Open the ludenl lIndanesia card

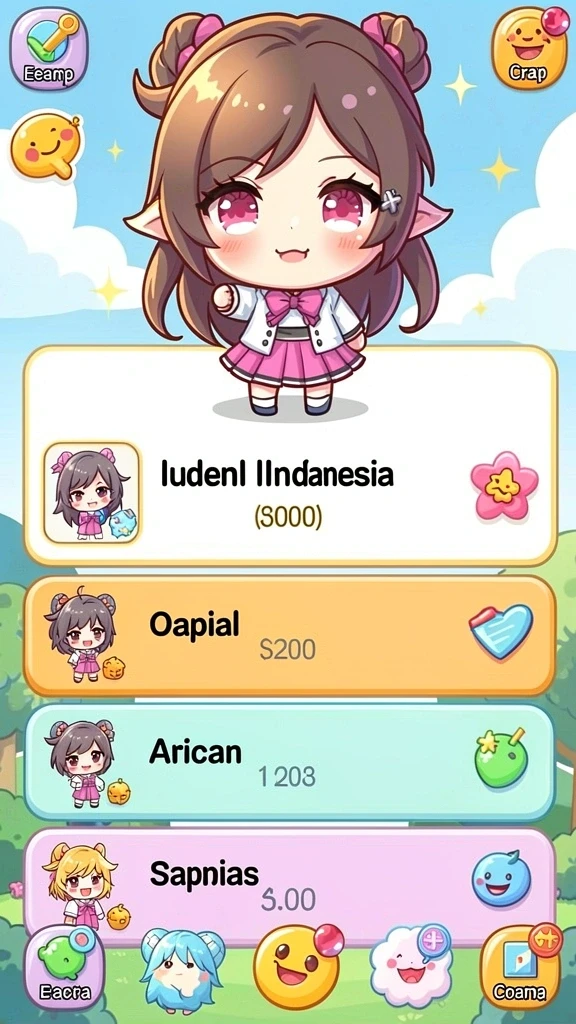tap(290, 455)
